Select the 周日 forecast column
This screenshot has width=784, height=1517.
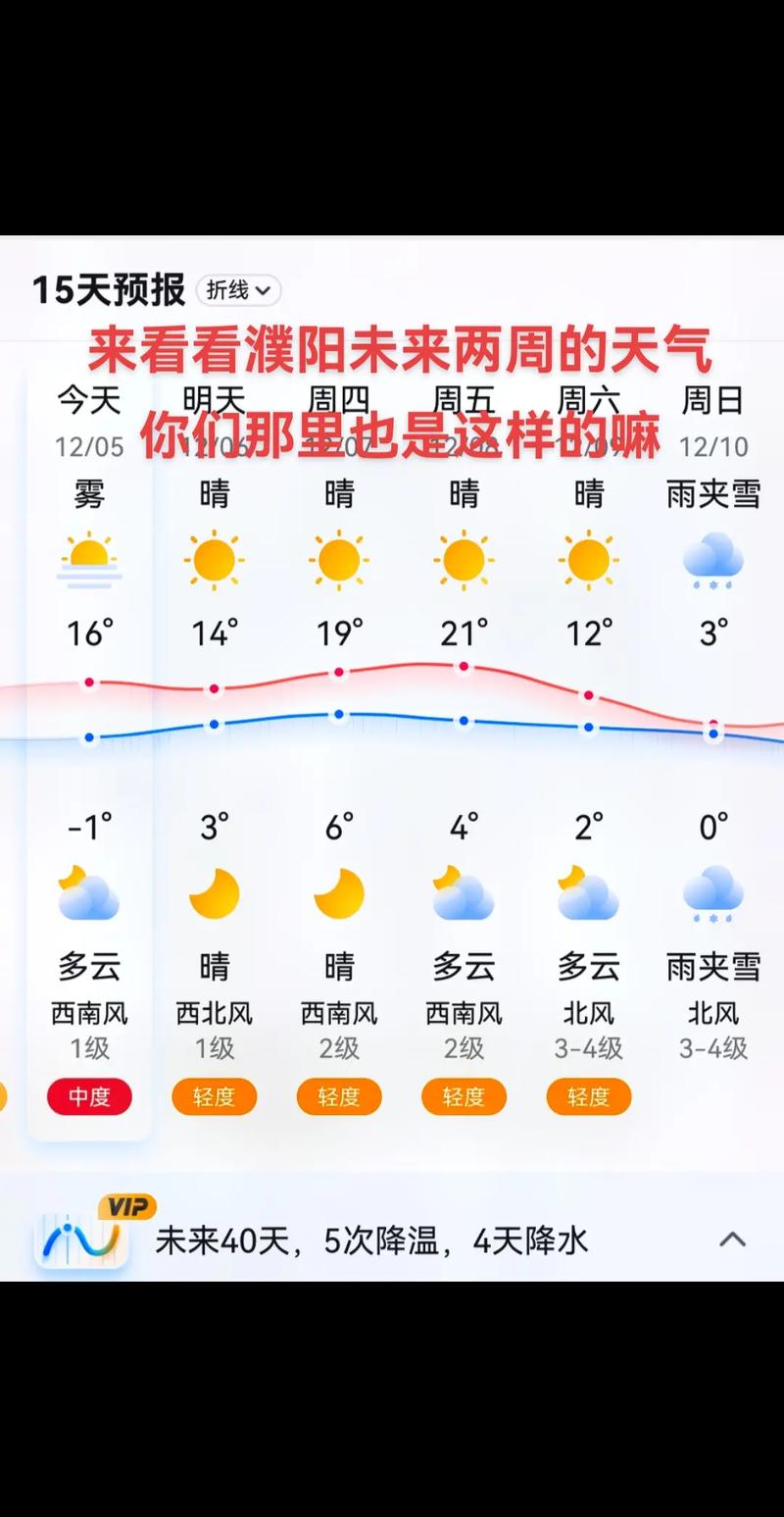coord(712,402)
